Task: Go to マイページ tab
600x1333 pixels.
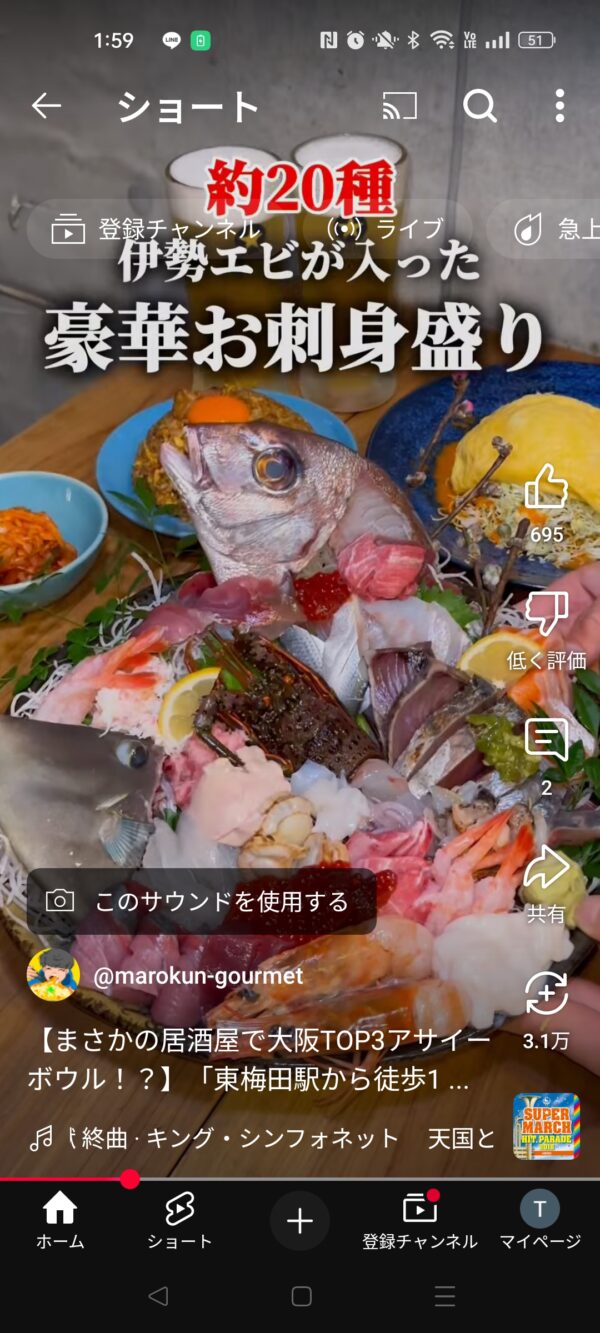Action: tap(540, 1221)
